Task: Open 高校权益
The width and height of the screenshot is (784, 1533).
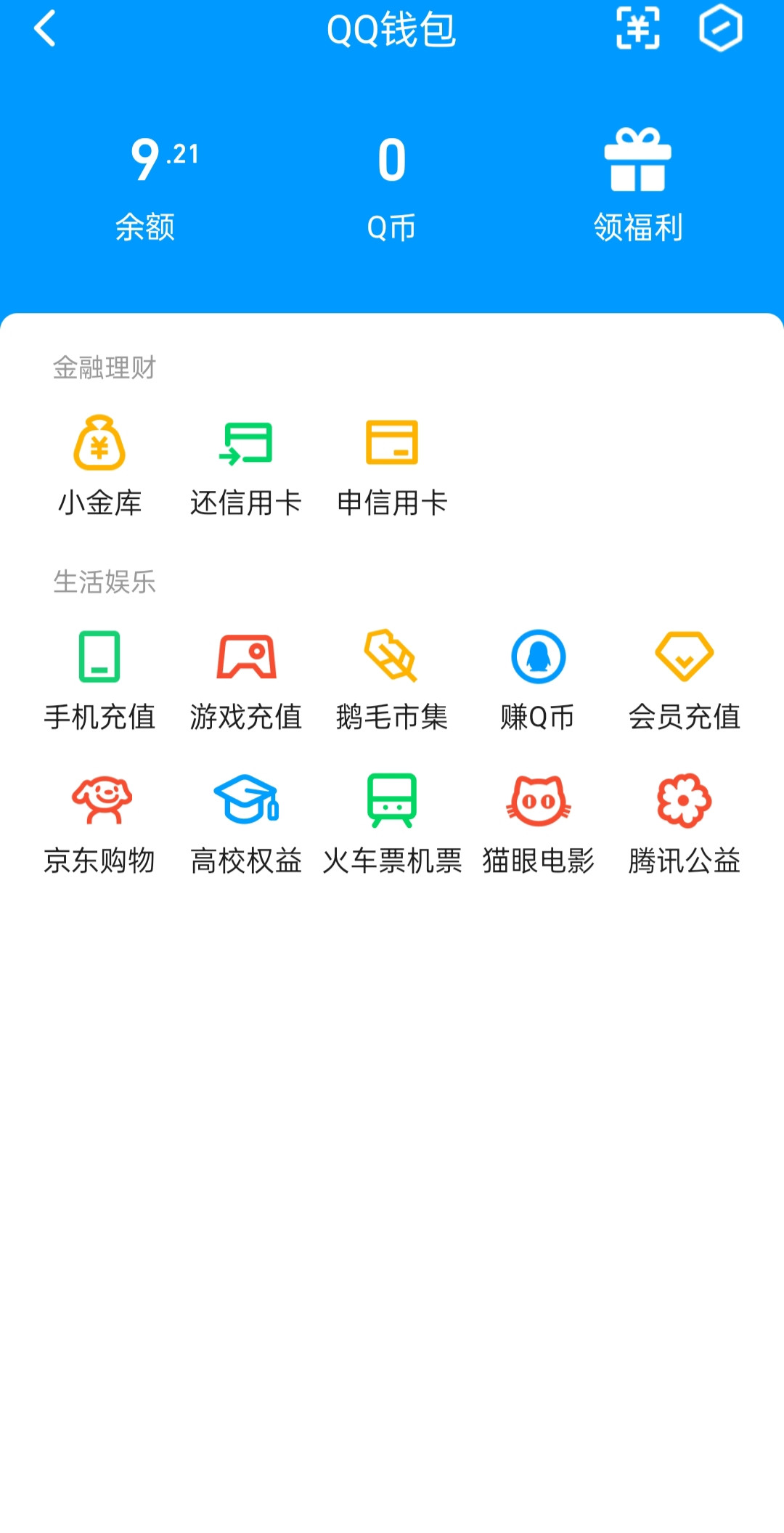Action: 246,824
